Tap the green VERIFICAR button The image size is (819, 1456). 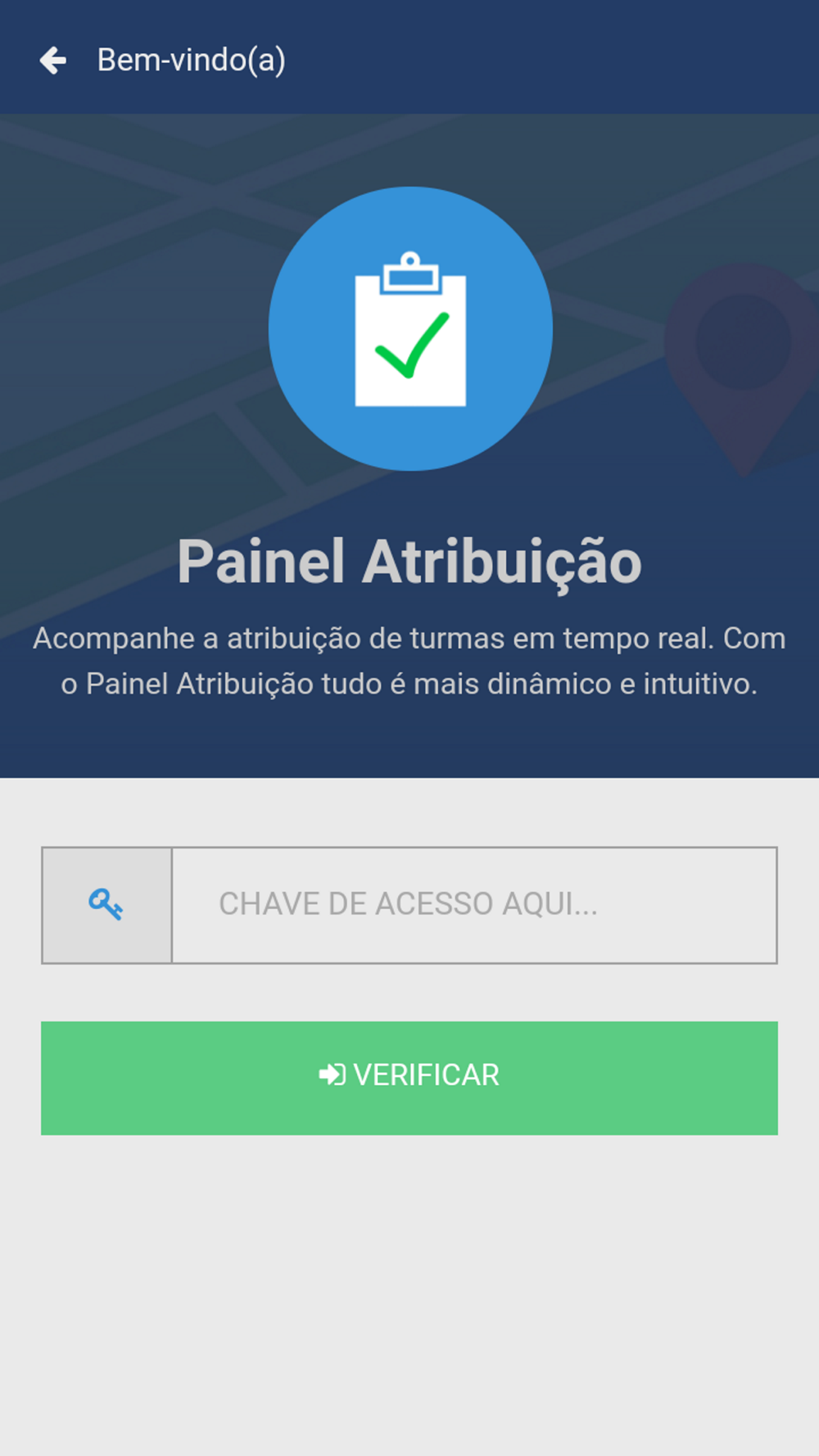tap(409, 1077)
